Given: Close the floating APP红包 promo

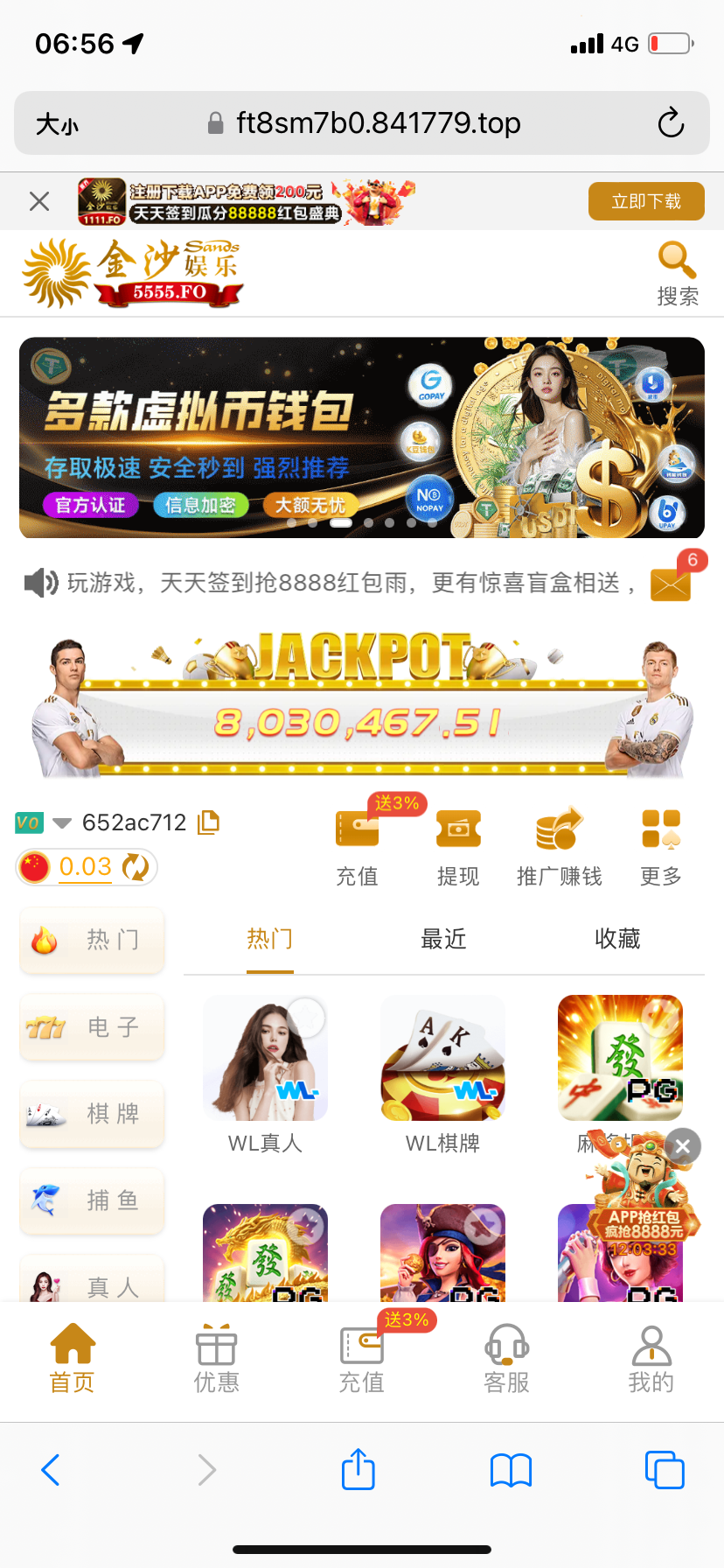Looking at the screenshot, I should click(683, 1145).
